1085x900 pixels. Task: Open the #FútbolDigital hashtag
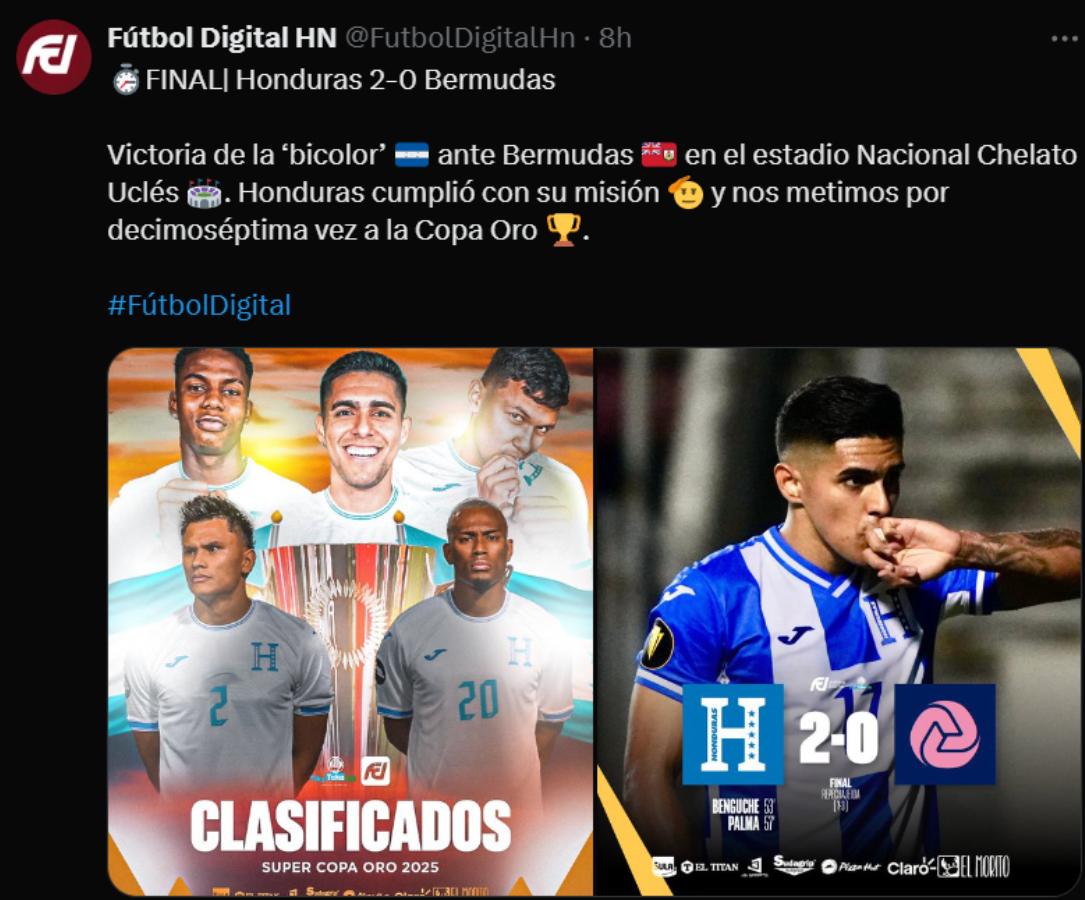pos(199,305)
